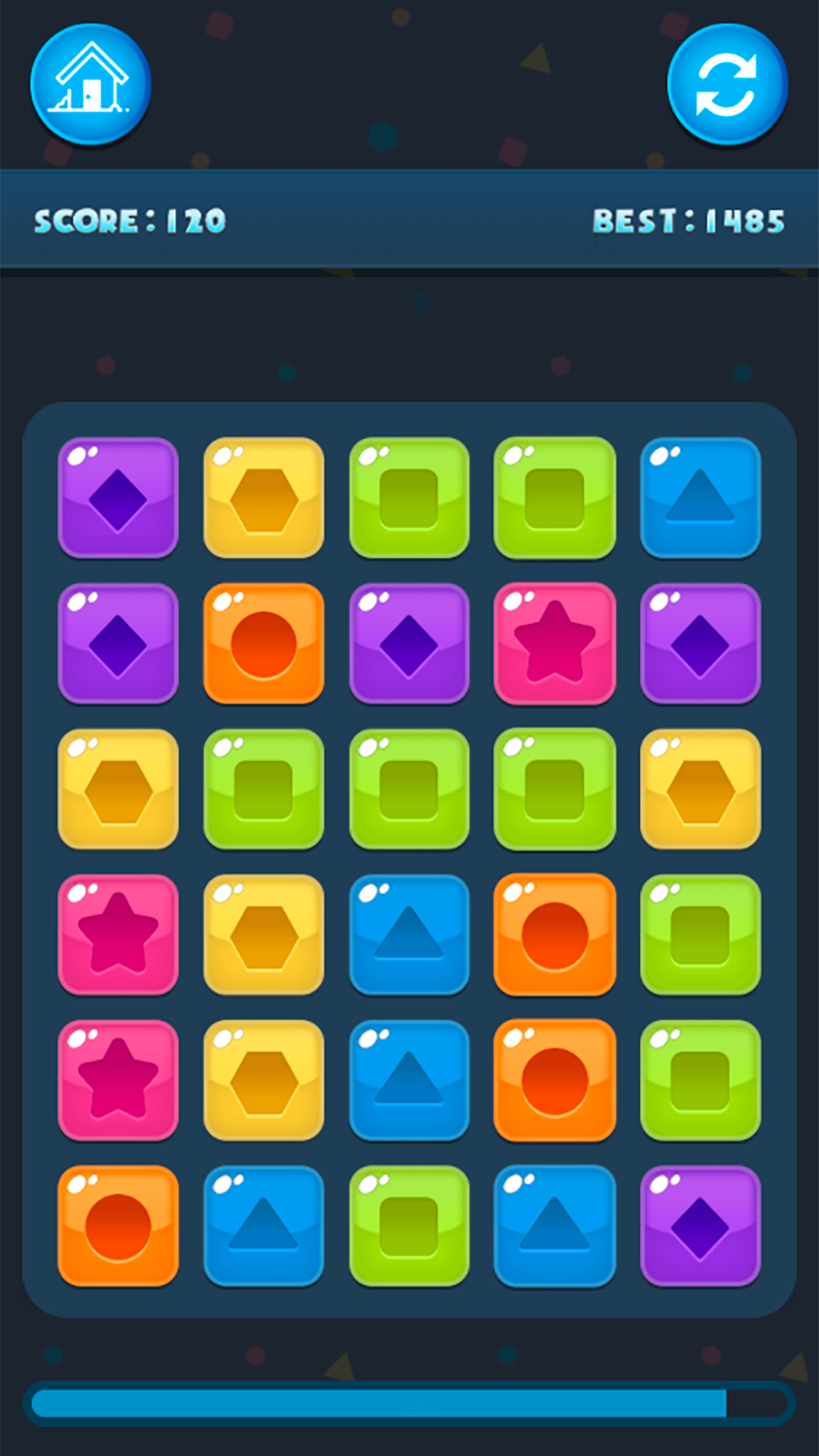Image resolution: width=819 pixels, height=1456 pixels.
Task: Select the orange circle tile below a pink star
Action: [x=118, y=1225]
